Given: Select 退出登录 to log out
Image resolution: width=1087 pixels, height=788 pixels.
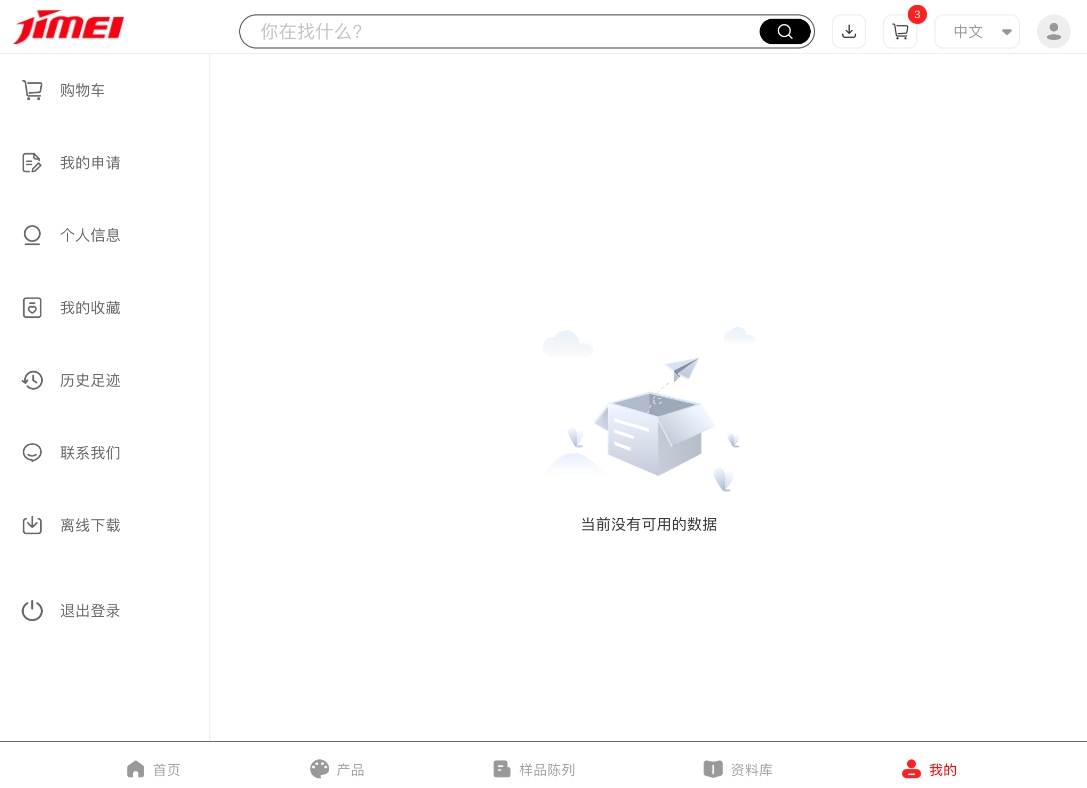Looking at the screenshot, I should [88, 611].
